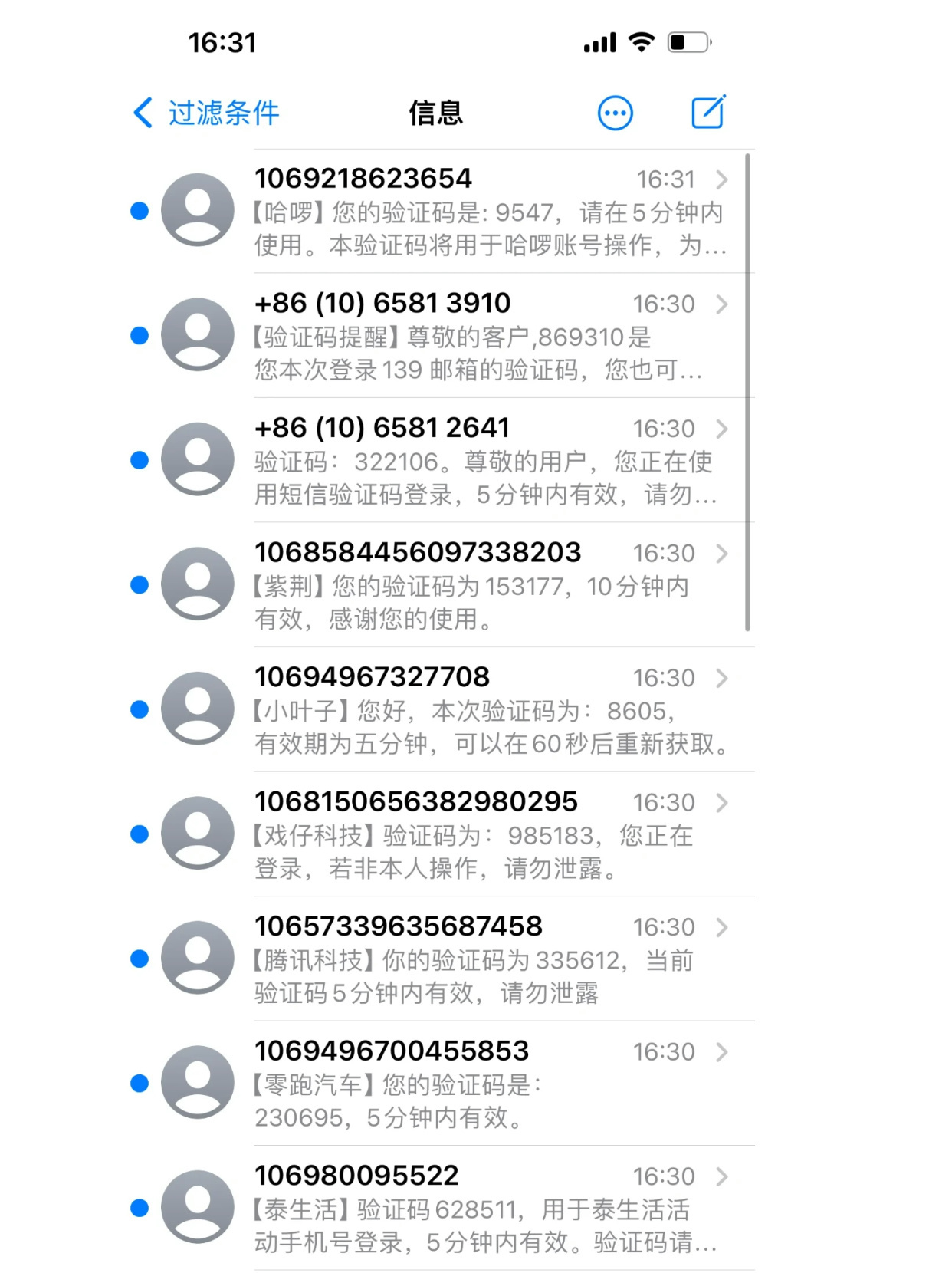Open the thread from +86 (10) 6581 2641

(x=489, y=461)
